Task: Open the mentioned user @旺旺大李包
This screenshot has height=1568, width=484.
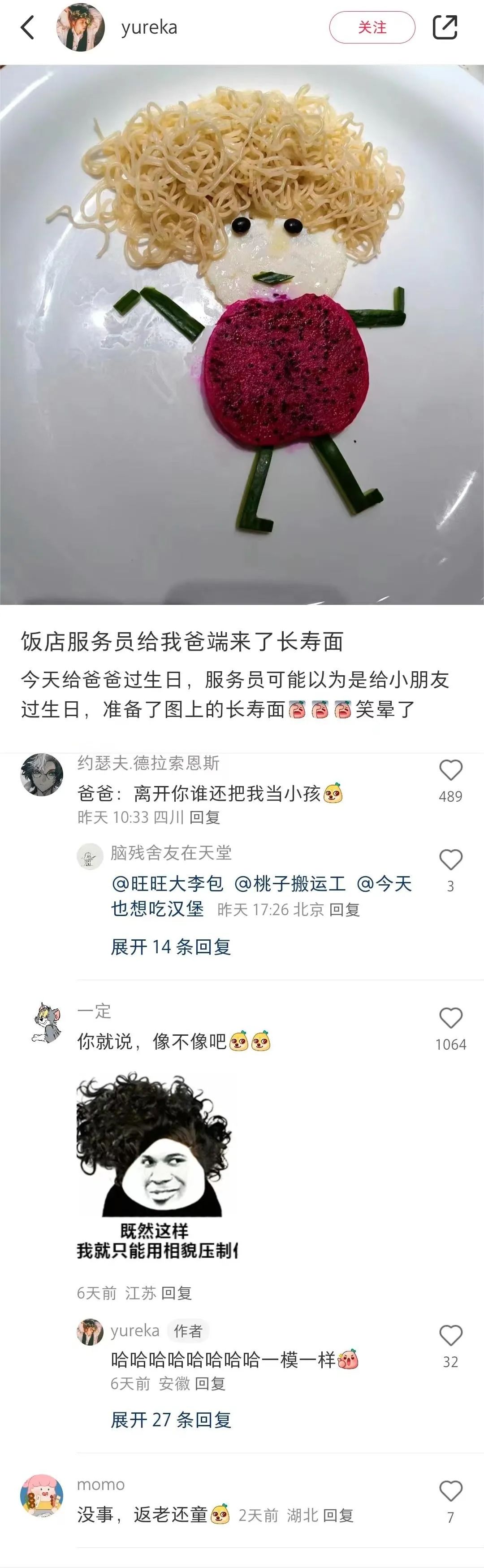Action: [x=167, y=884]
